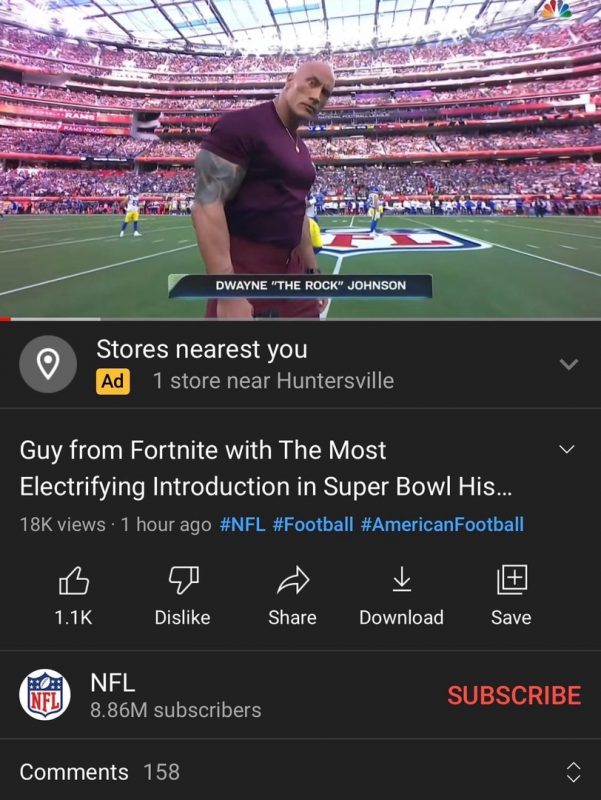Subscribe to the NFL channel
Image resolution: width=601 pixels, height=800 pixels.
[513, 695]
